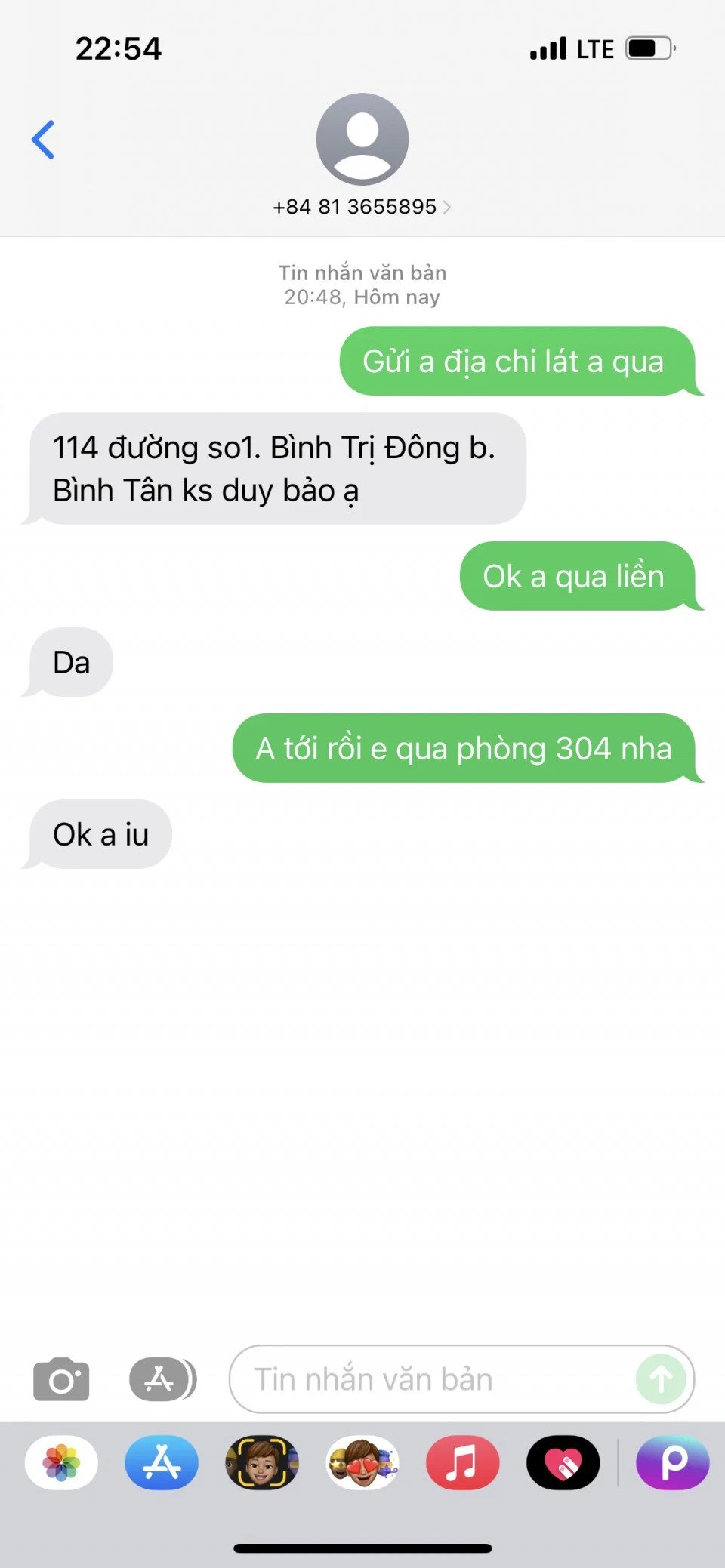The height and width of the screenshot is (1568, 725).
Task: Open the Photos iMessage app
Action: pyautogui.click(x=61, y=1462)
